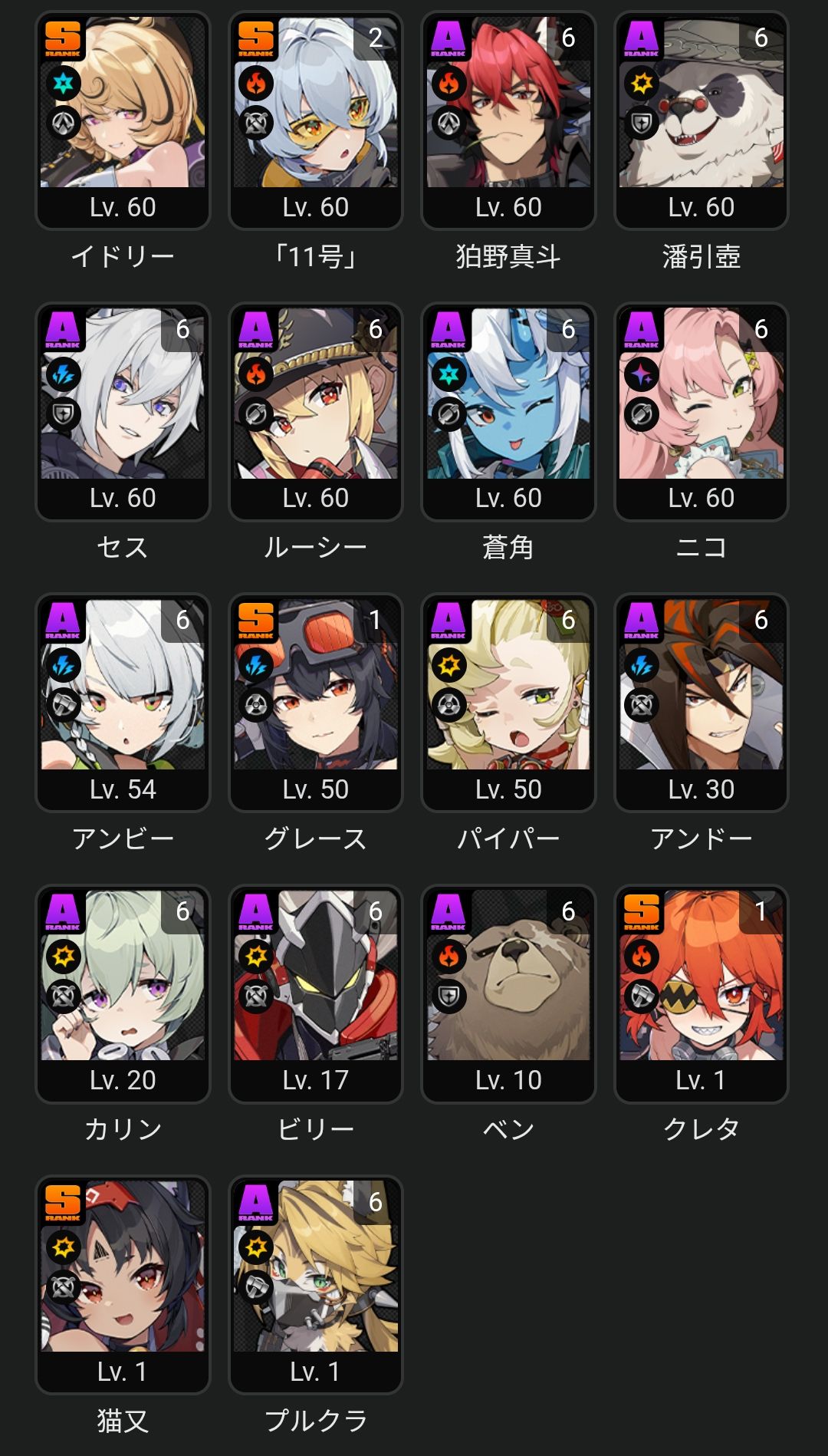Image resolution: width=828 pixels, height=1456 pixels.
Task: View アンビー level 54 card
Action: (123, 703)
